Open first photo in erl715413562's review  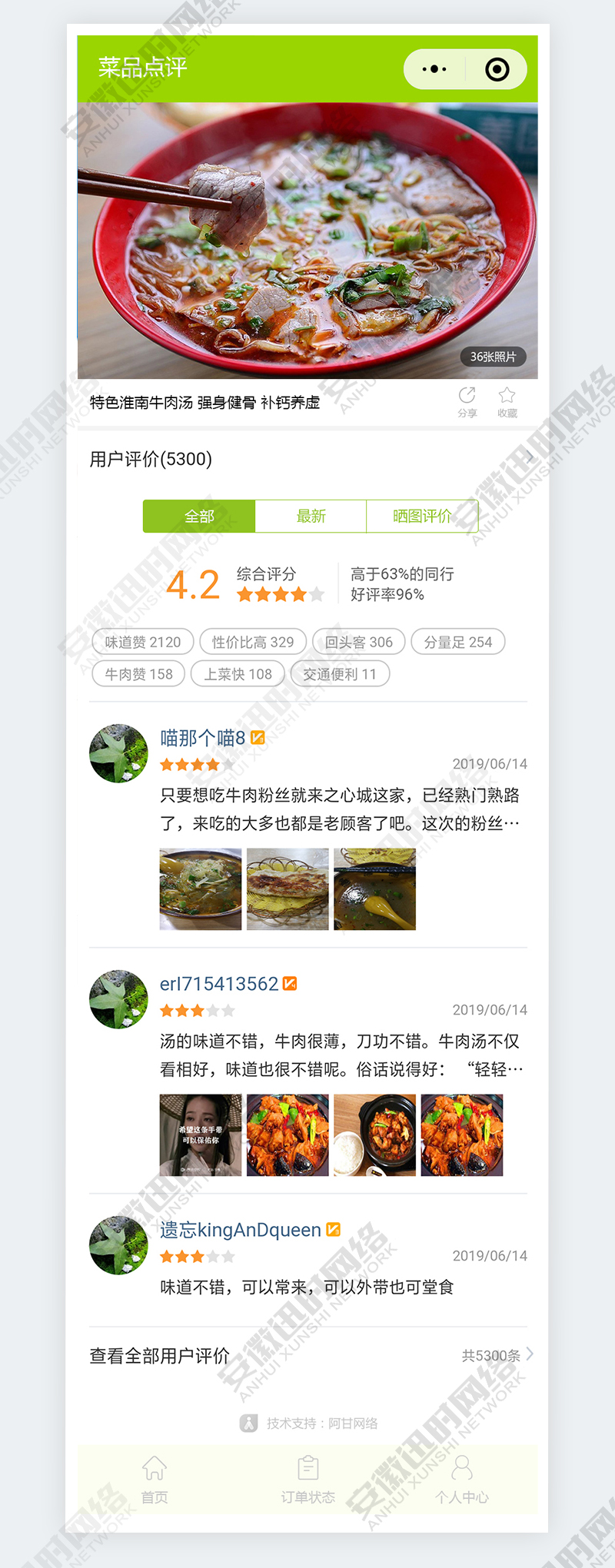[x=201, y=1135]
